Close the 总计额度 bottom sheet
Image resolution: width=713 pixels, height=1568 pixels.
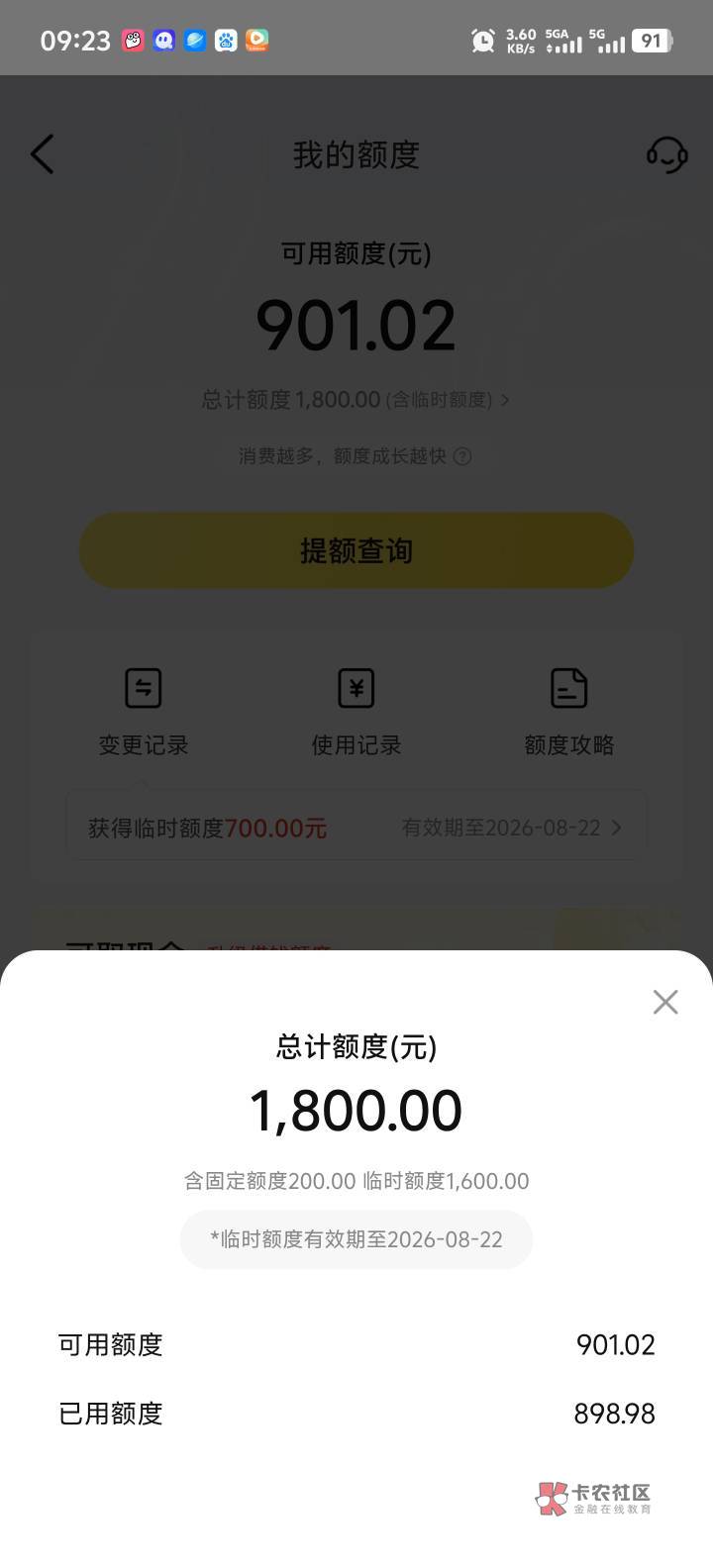[x=665, y=1002]
